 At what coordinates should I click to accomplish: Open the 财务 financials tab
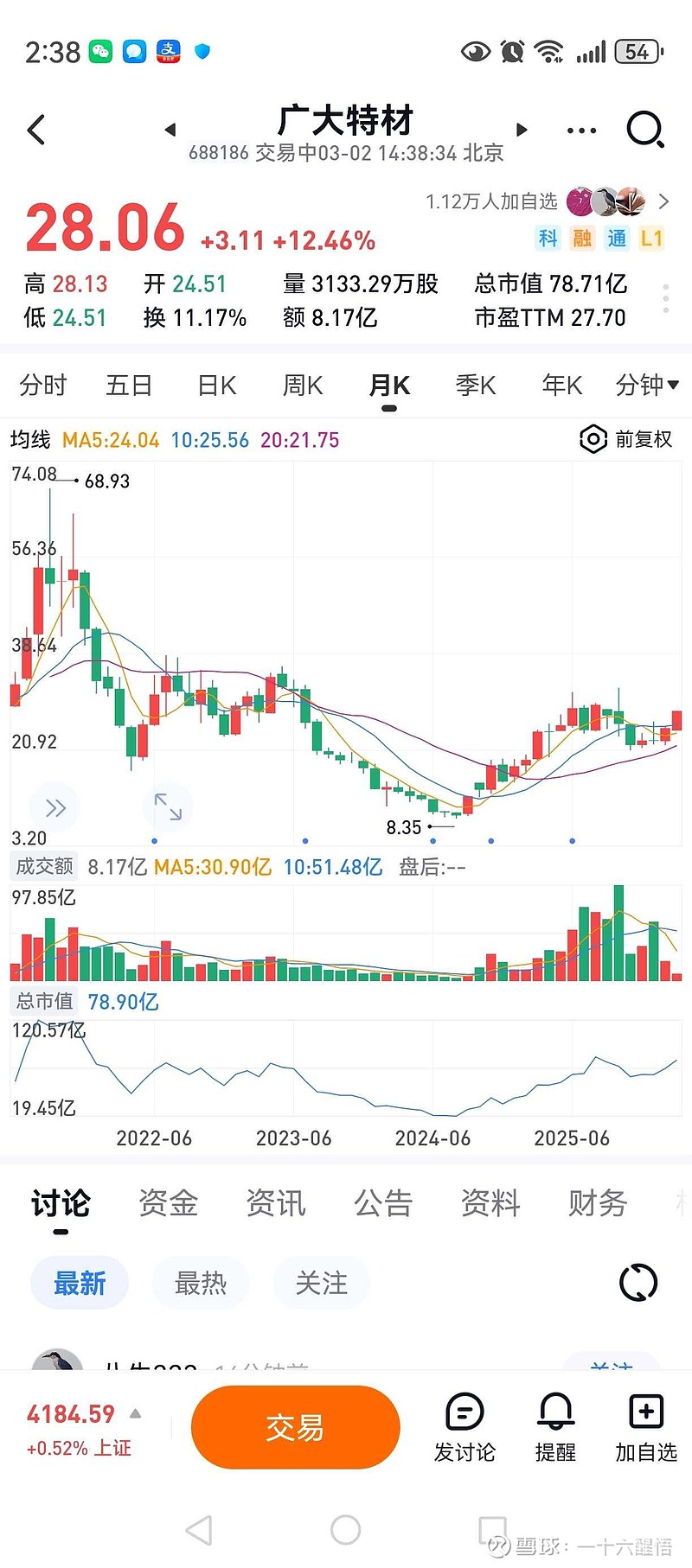coord(596,1203)
